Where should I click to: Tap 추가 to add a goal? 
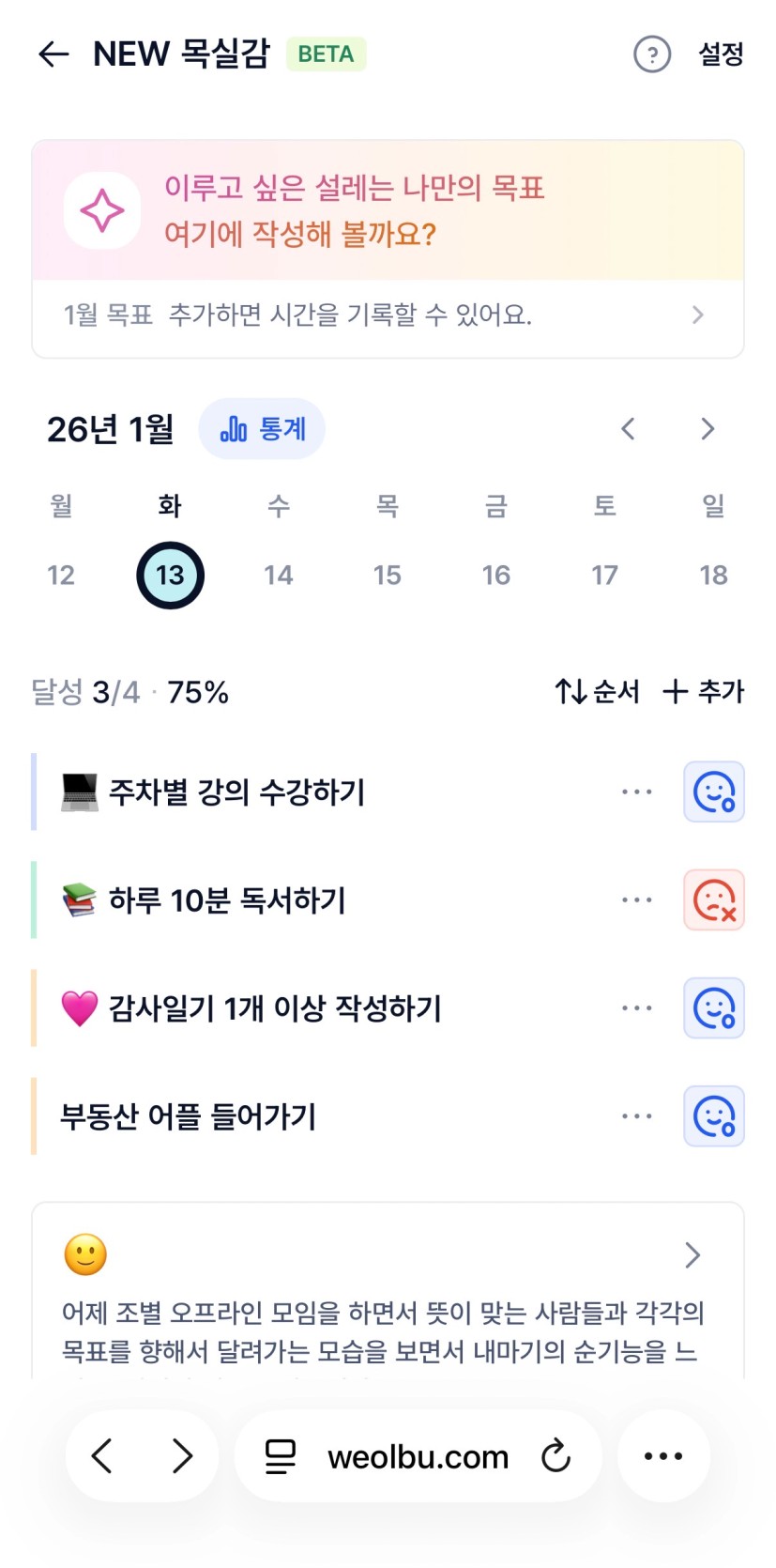(704, 692)
